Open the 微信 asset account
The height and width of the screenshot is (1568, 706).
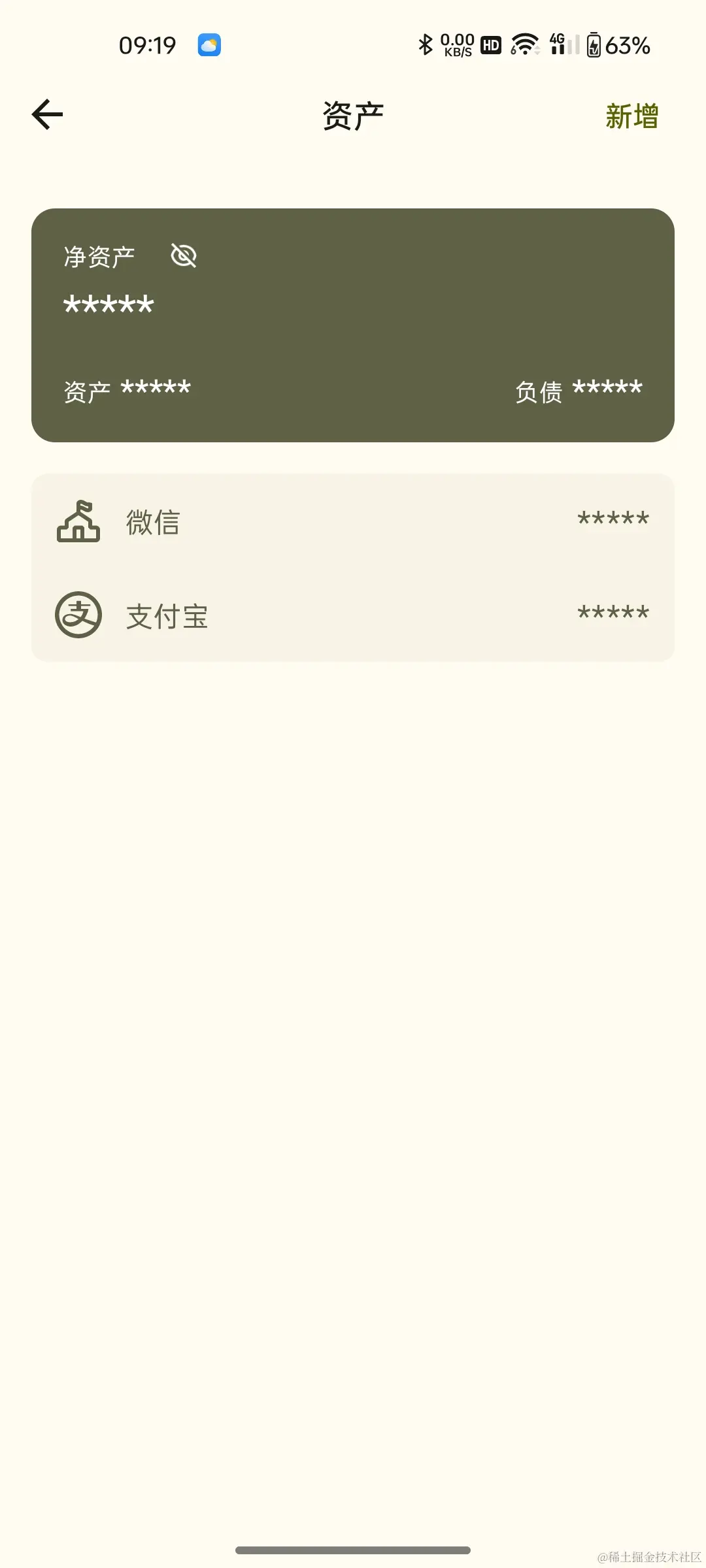352,522
